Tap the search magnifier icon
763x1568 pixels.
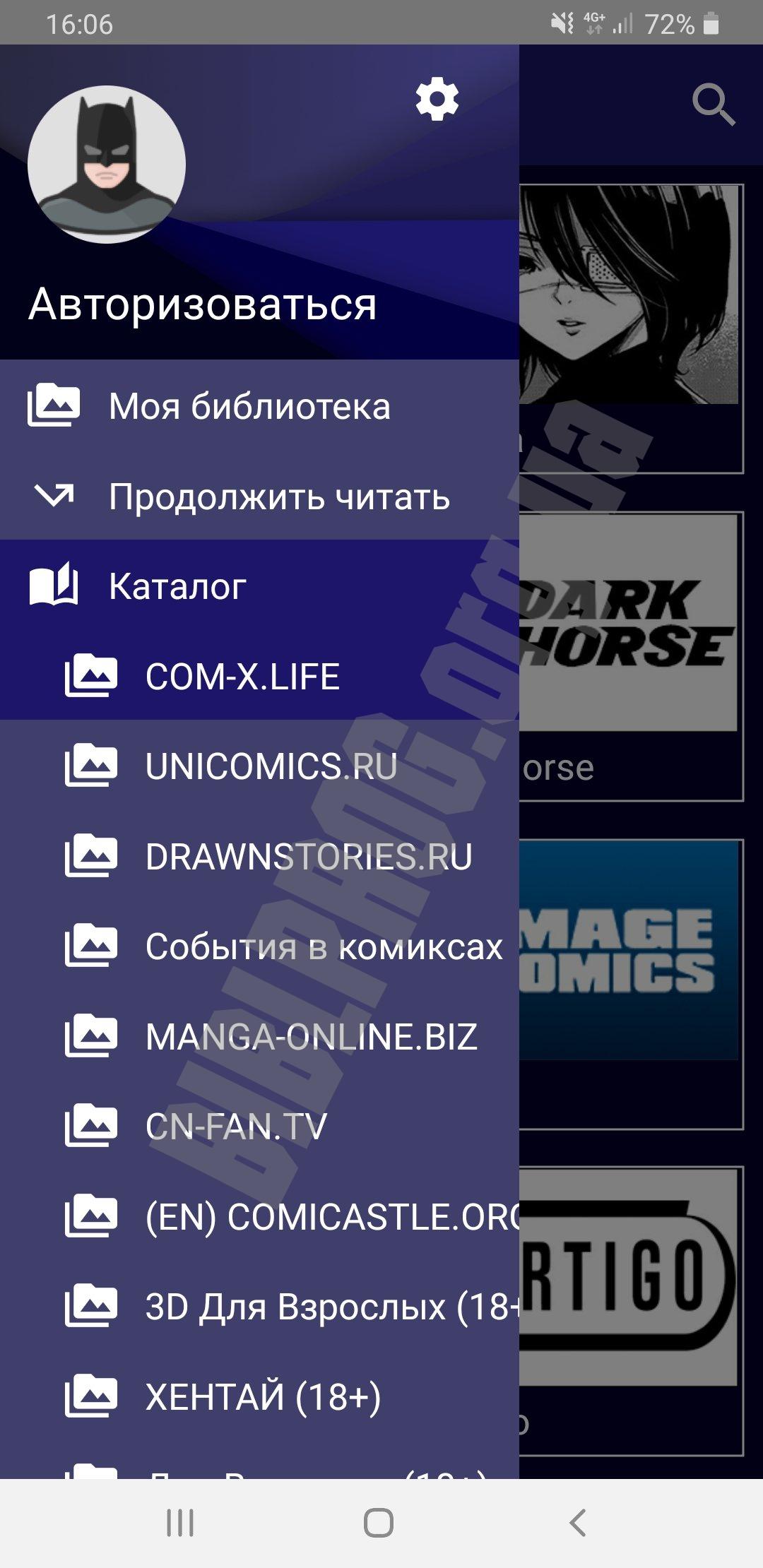pyautogui.click(x=714, y=105)
